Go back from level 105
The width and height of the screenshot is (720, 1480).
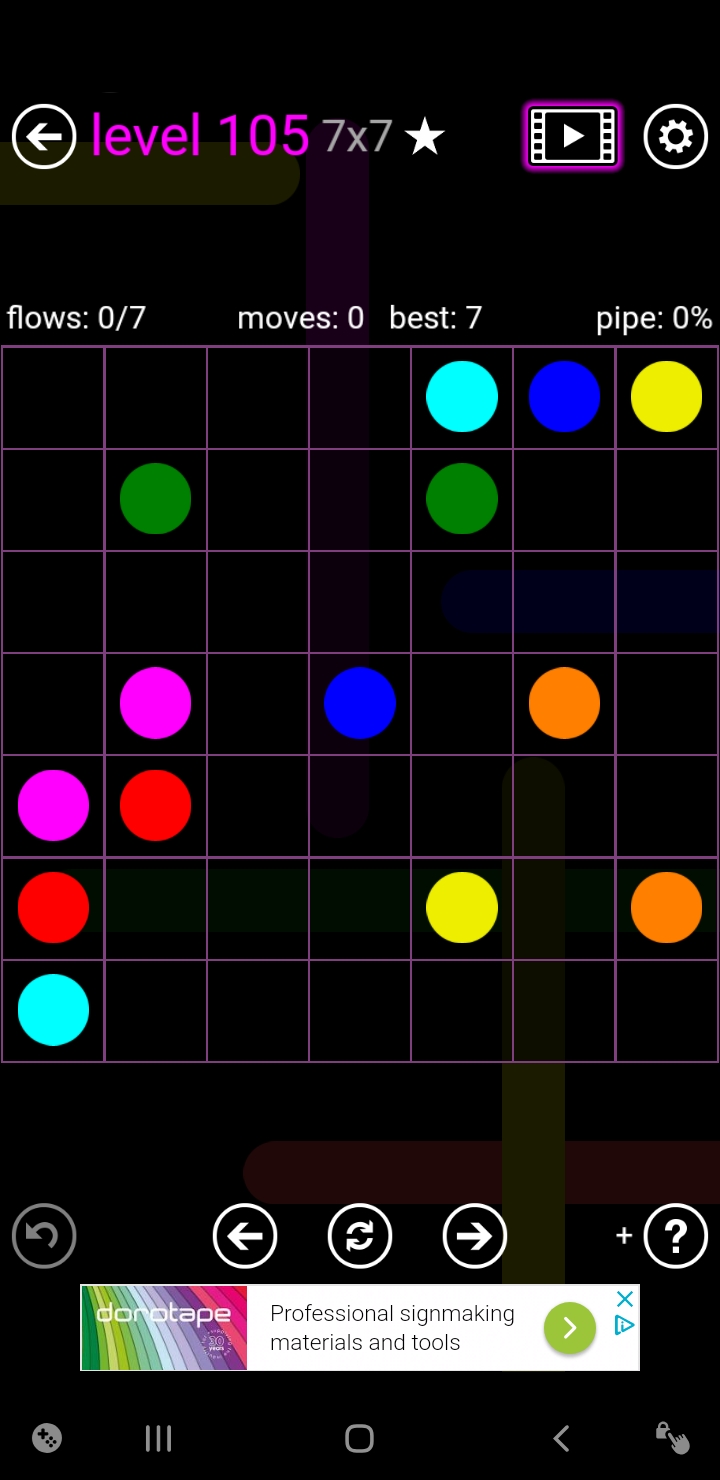click(x=44, y=136)
